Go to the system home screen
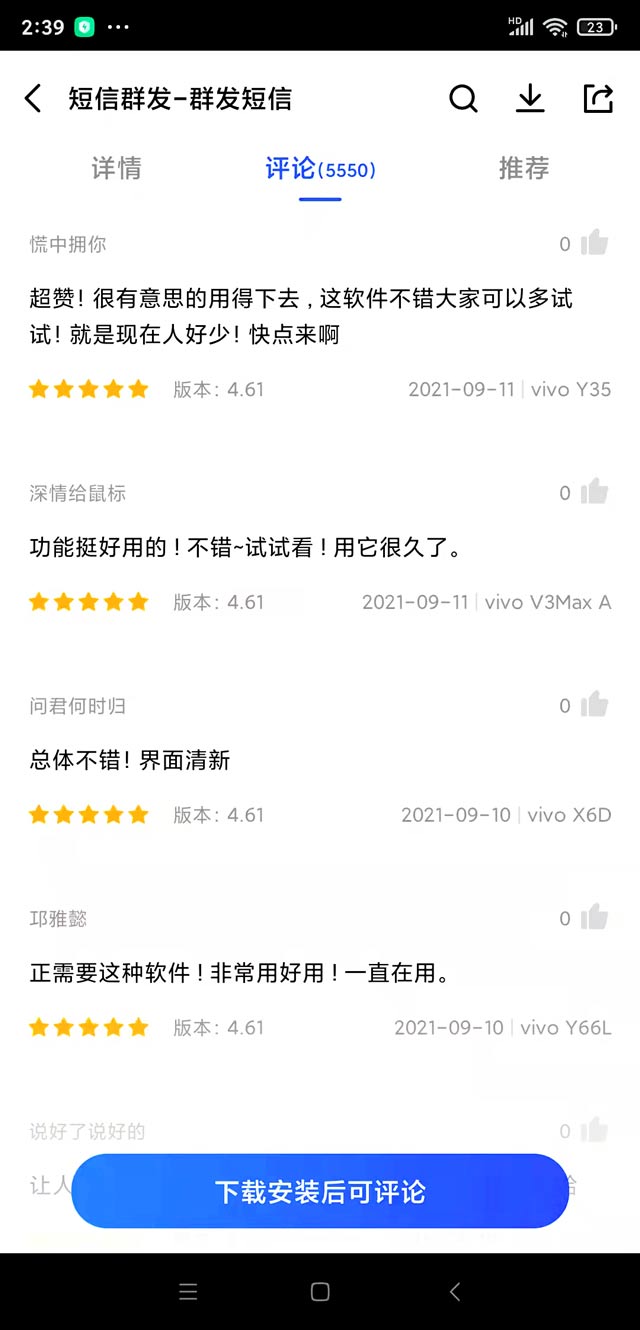 coord(320,1291)
